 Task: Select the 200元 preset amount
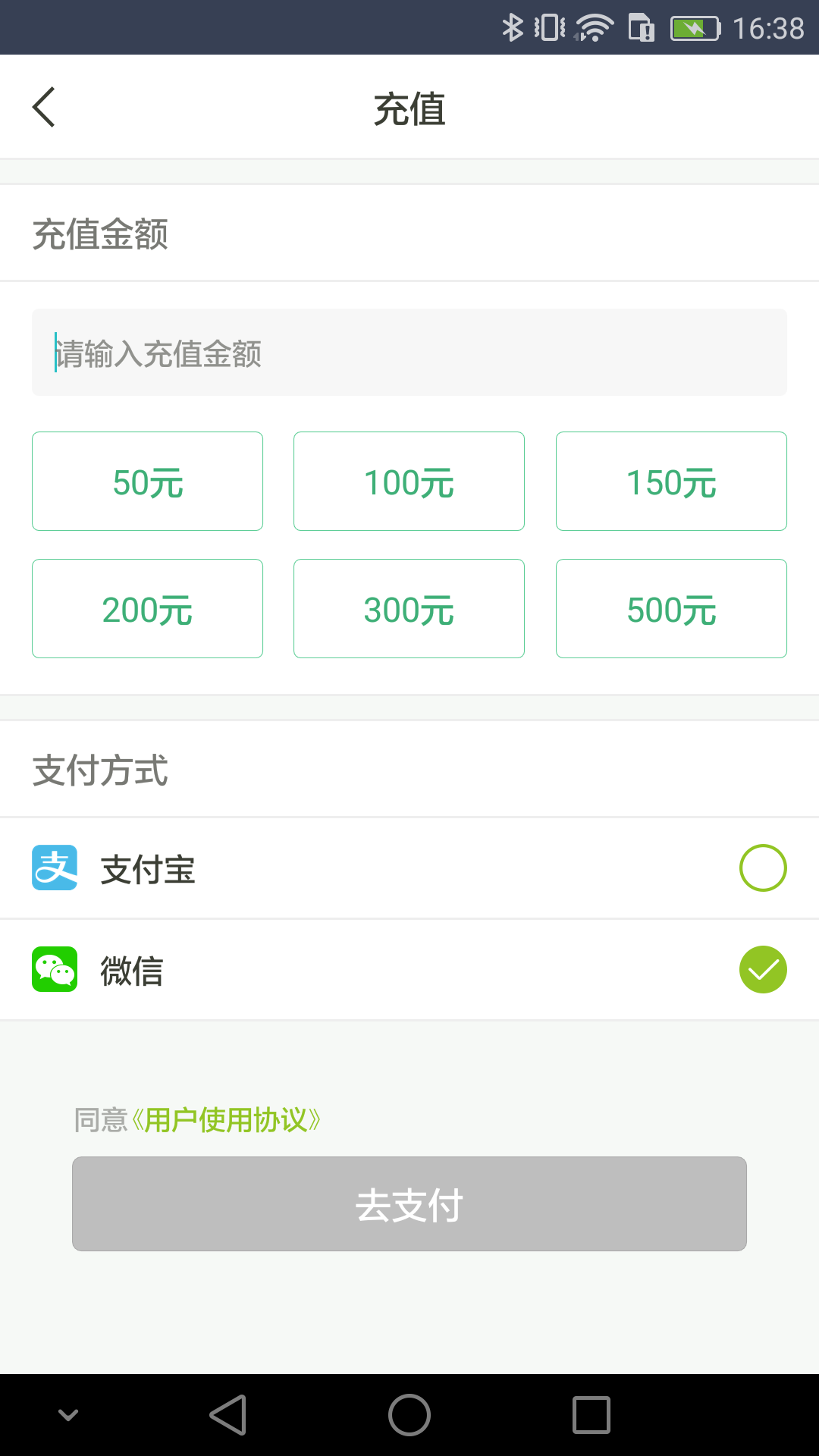147,608
